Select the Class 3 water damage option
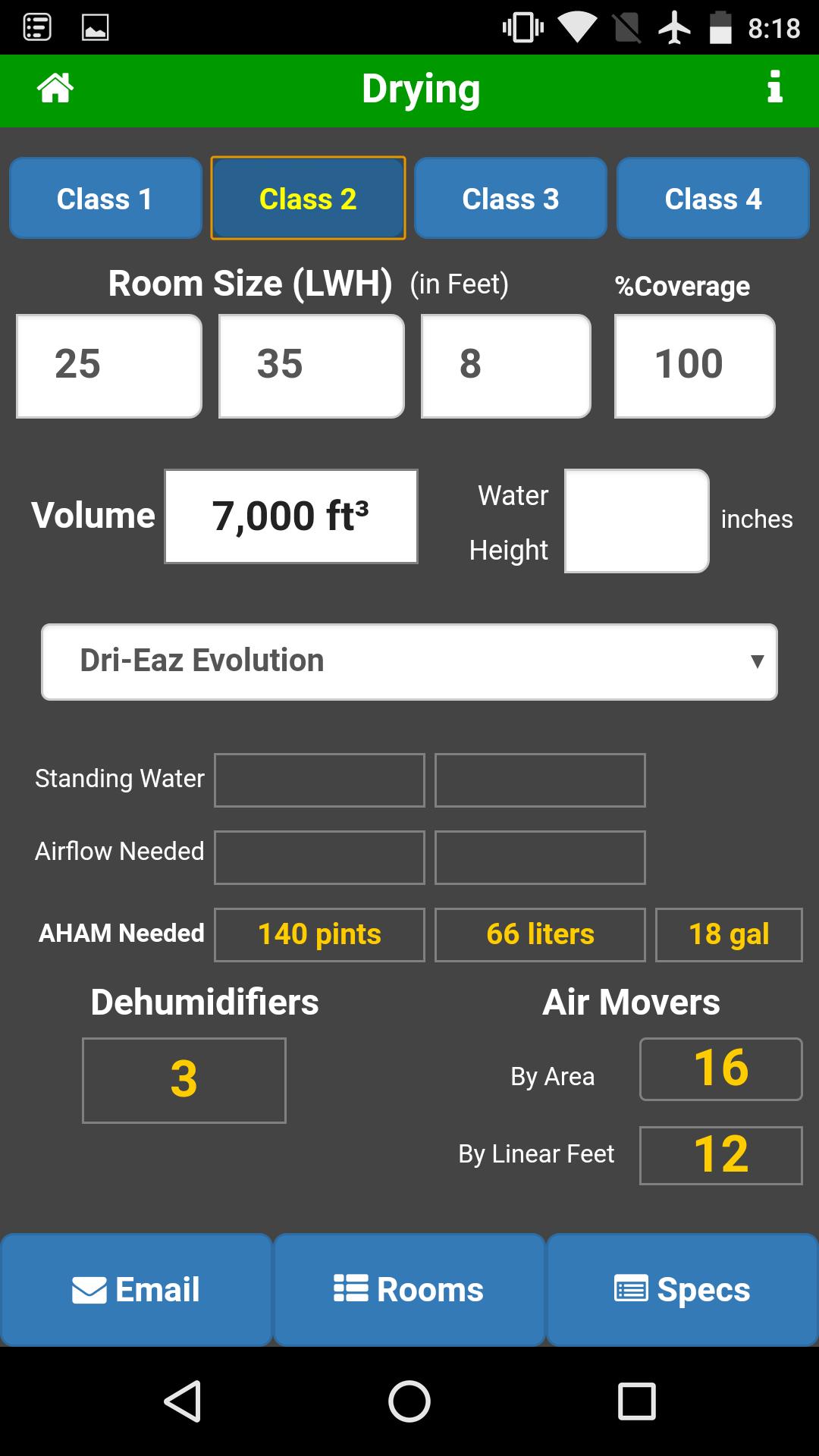This screenshot has height=1456, width=819. (510, 198)
